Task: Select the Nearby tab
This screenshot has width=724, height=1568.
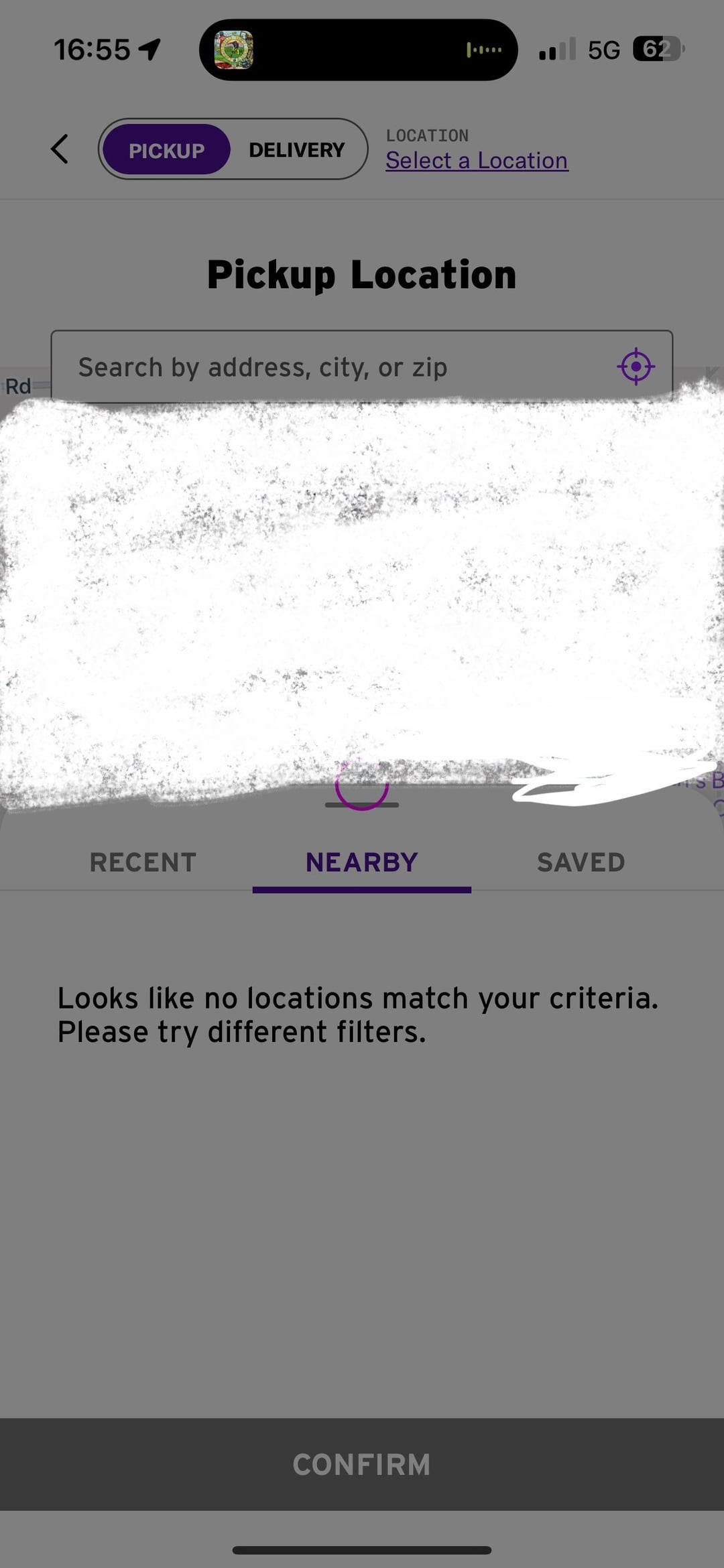Action: [x=362, y=862]
